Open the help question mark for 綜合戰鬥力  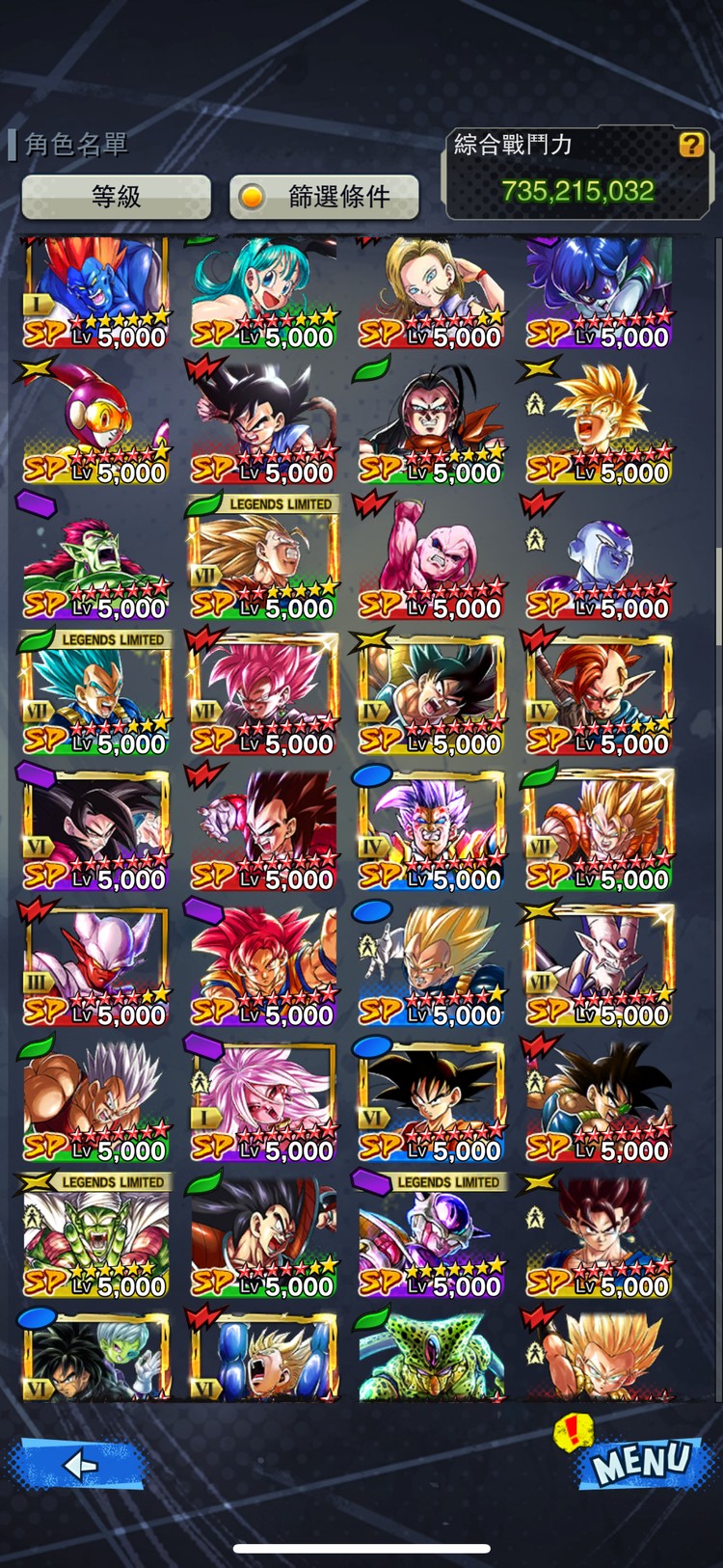click(x=691, y=145)
